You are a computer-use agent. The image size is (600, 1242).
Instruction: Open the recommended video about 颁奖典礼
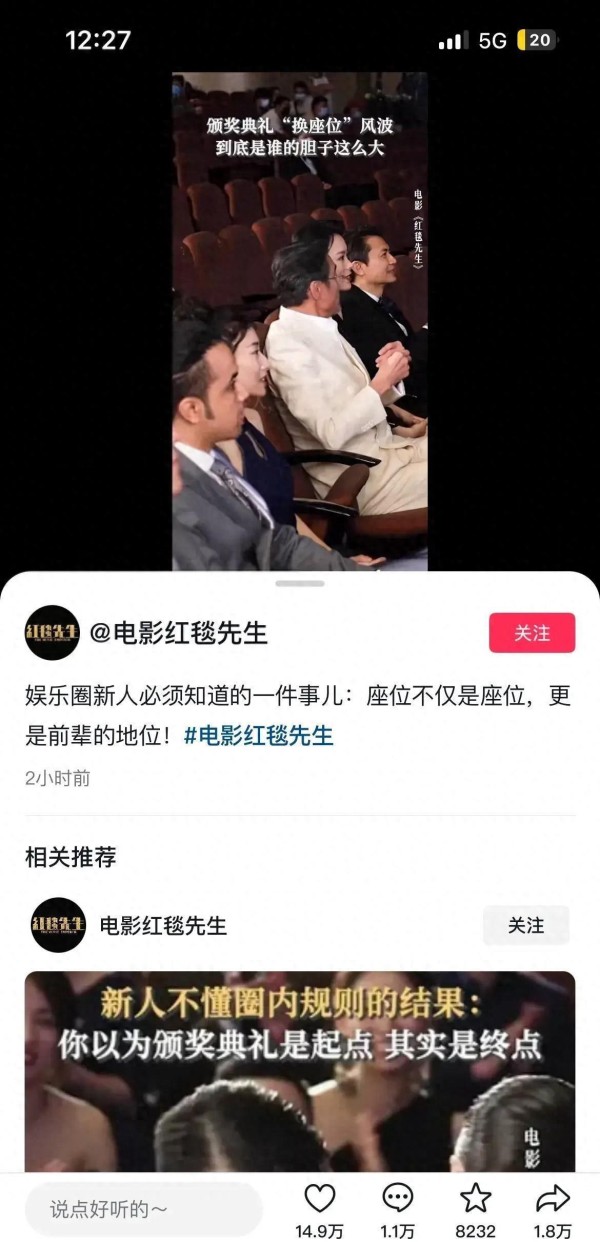pos(300,1071)
